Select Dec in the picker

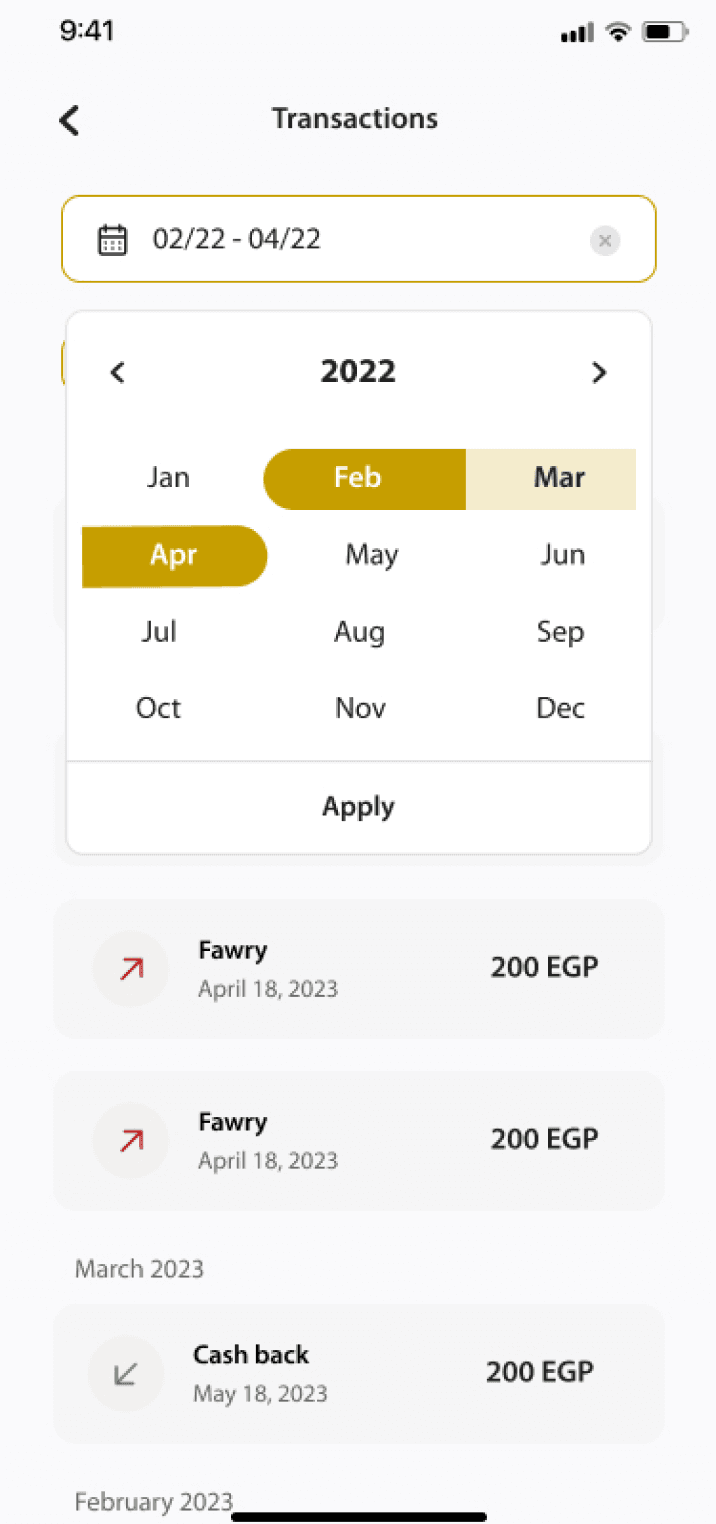pyautogui.click(x=560, y=708)
